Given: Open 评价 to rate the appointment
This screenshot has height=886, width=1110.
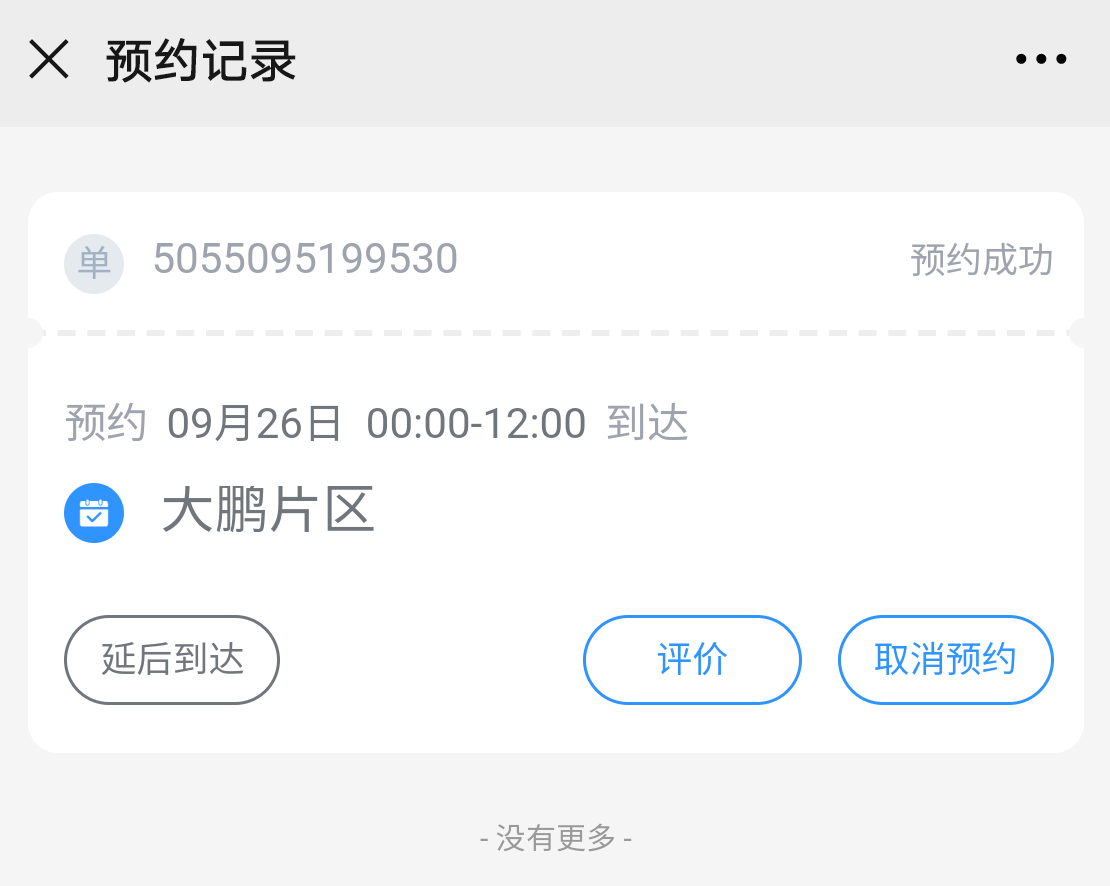Looking at the screenshot, I should coord(692,660).
